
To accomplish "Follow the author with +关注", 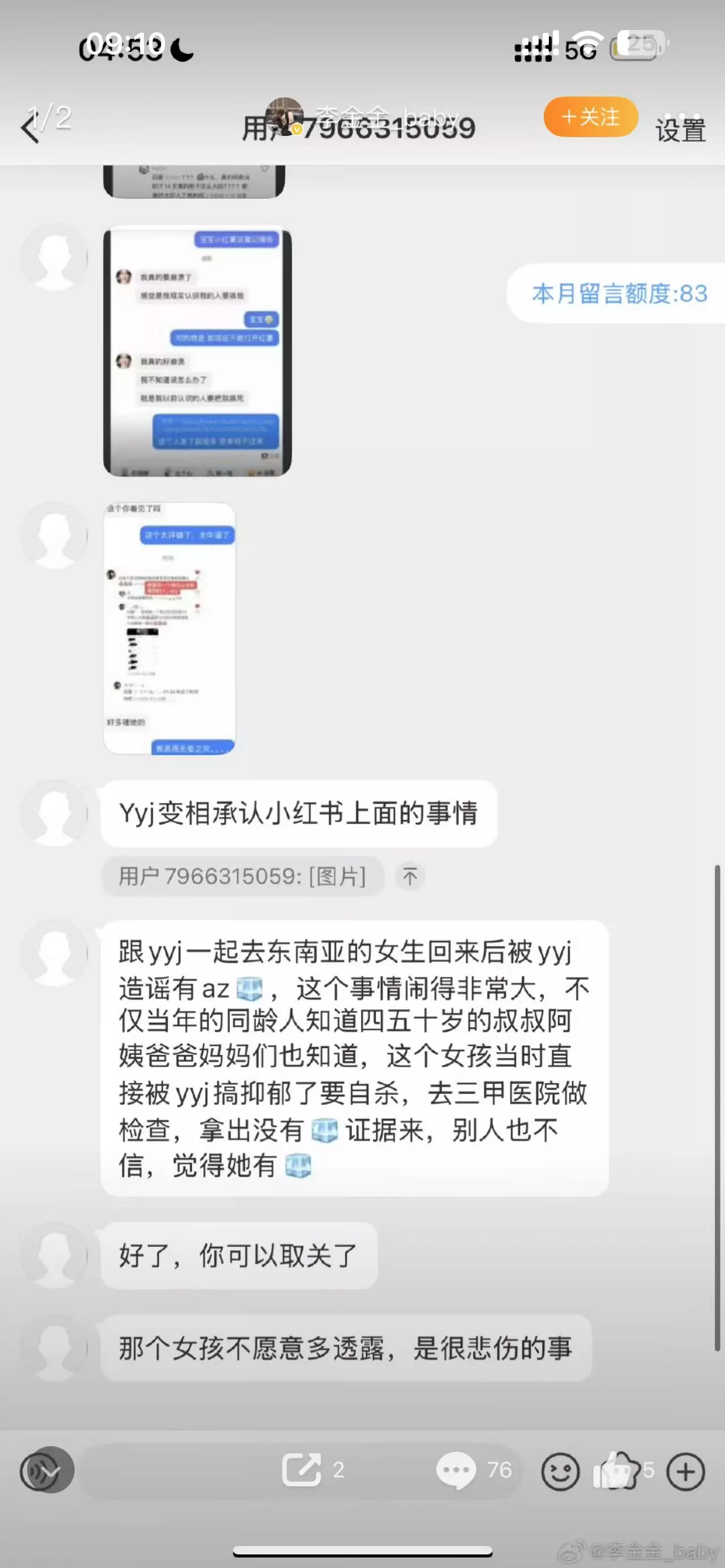I will tap(590, 116).
